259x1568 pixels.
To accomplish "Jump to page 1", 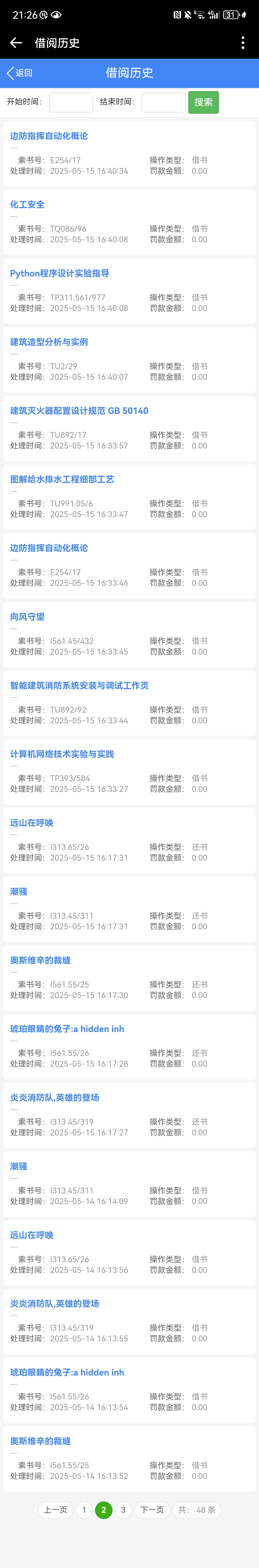I will pos(84,1510).
